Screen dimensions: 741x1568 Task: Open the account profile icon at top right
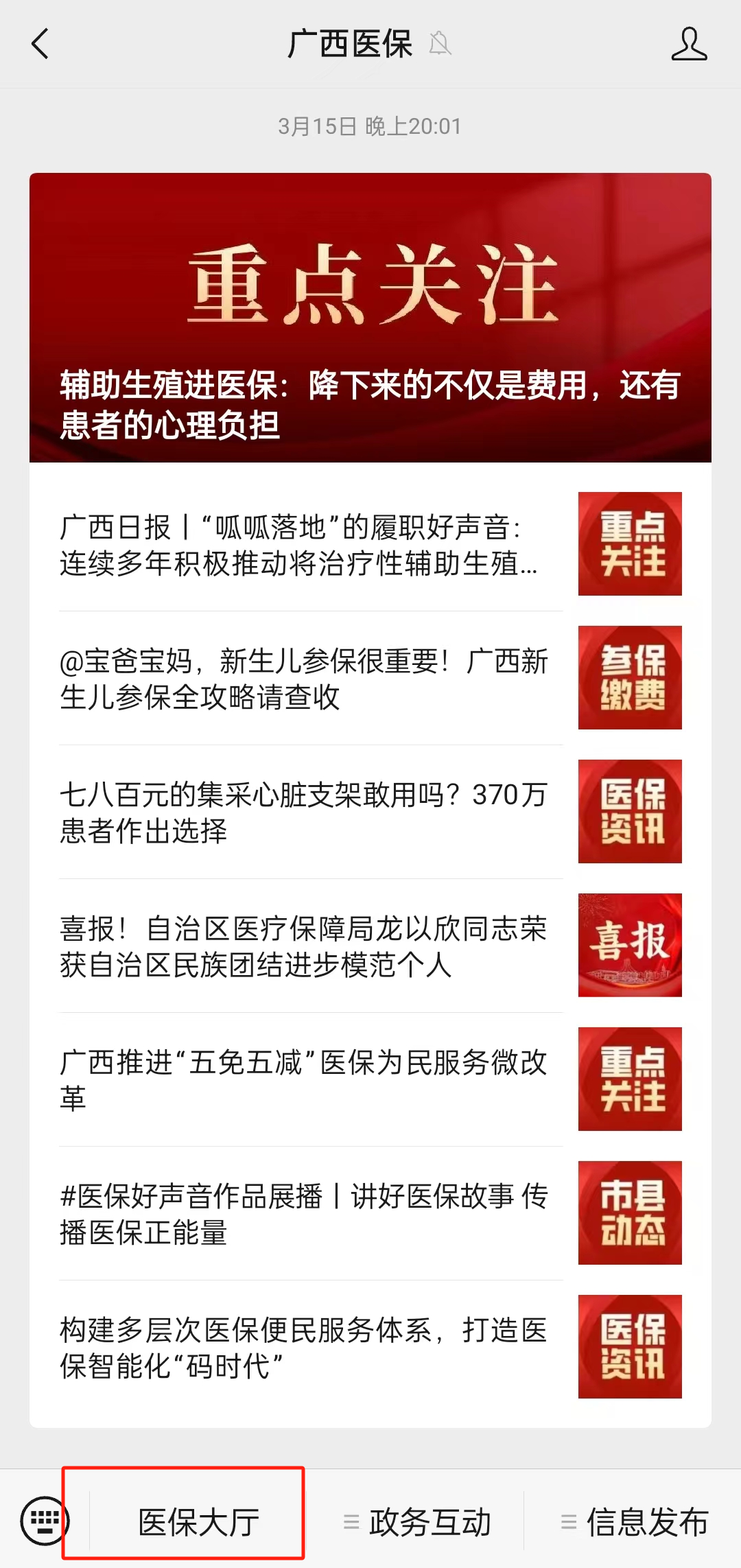tap(690, 44)
